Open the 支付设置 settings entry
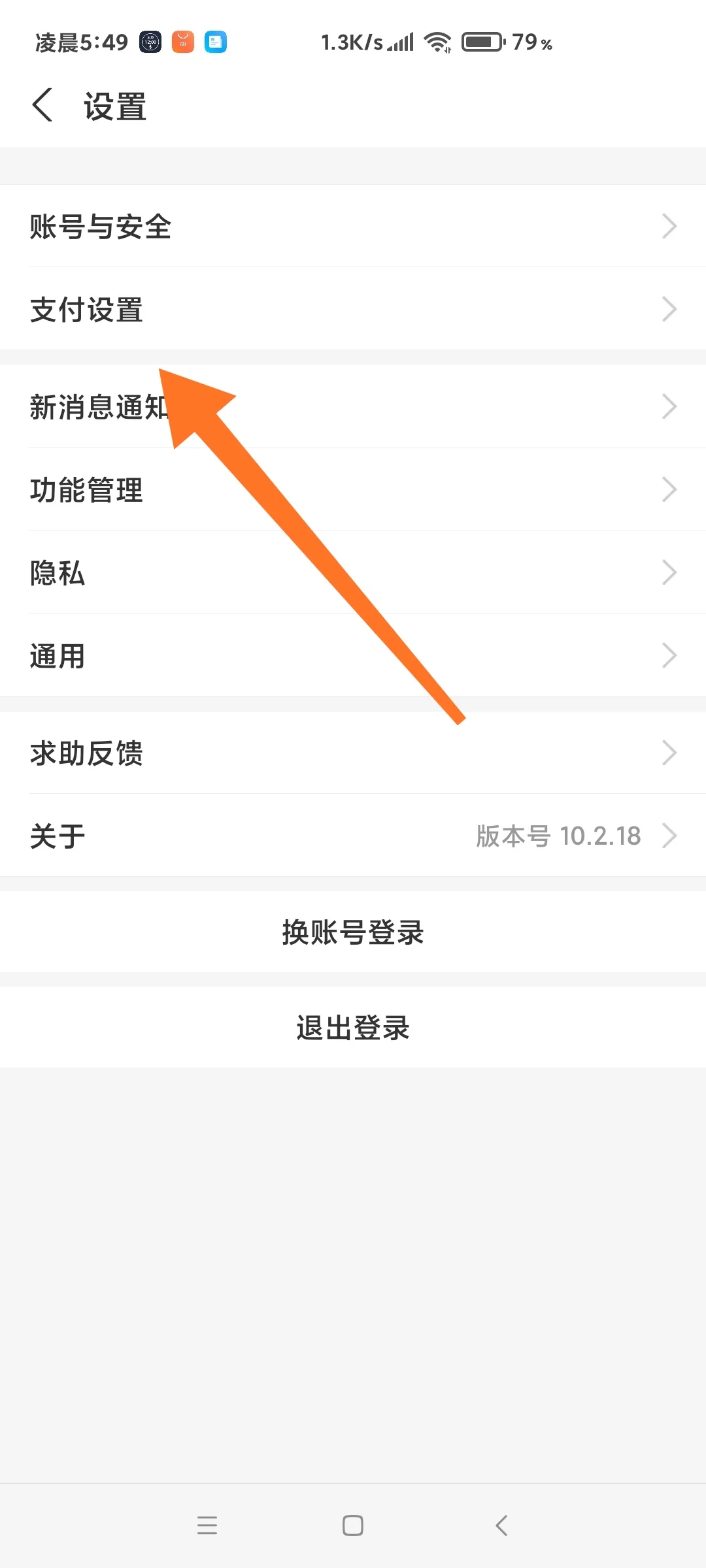The height and width of the screenshot is (1568, 706). click(87, 310)
